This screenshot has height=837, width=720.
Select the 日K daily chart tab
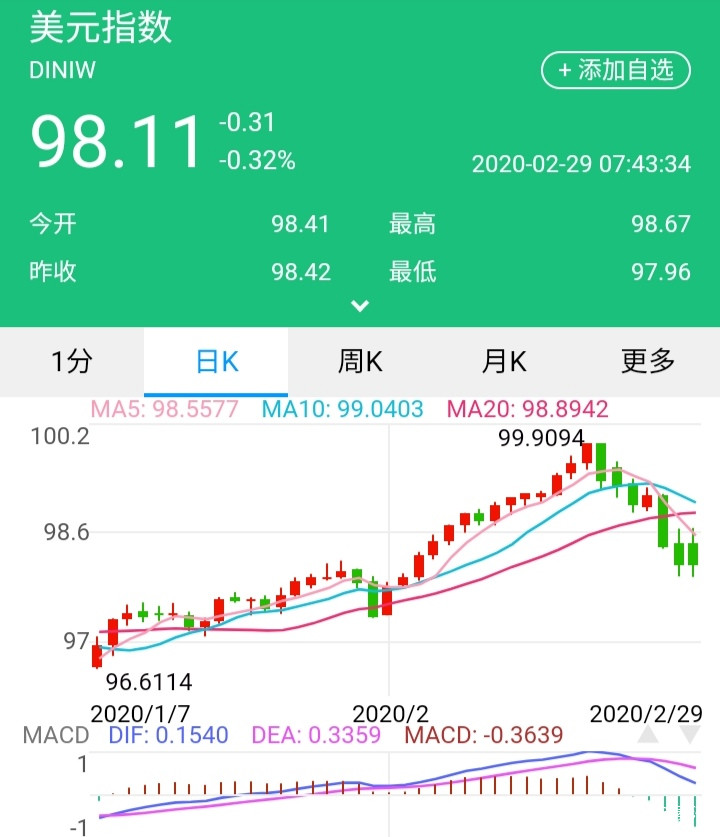click(x=216, y=361)
